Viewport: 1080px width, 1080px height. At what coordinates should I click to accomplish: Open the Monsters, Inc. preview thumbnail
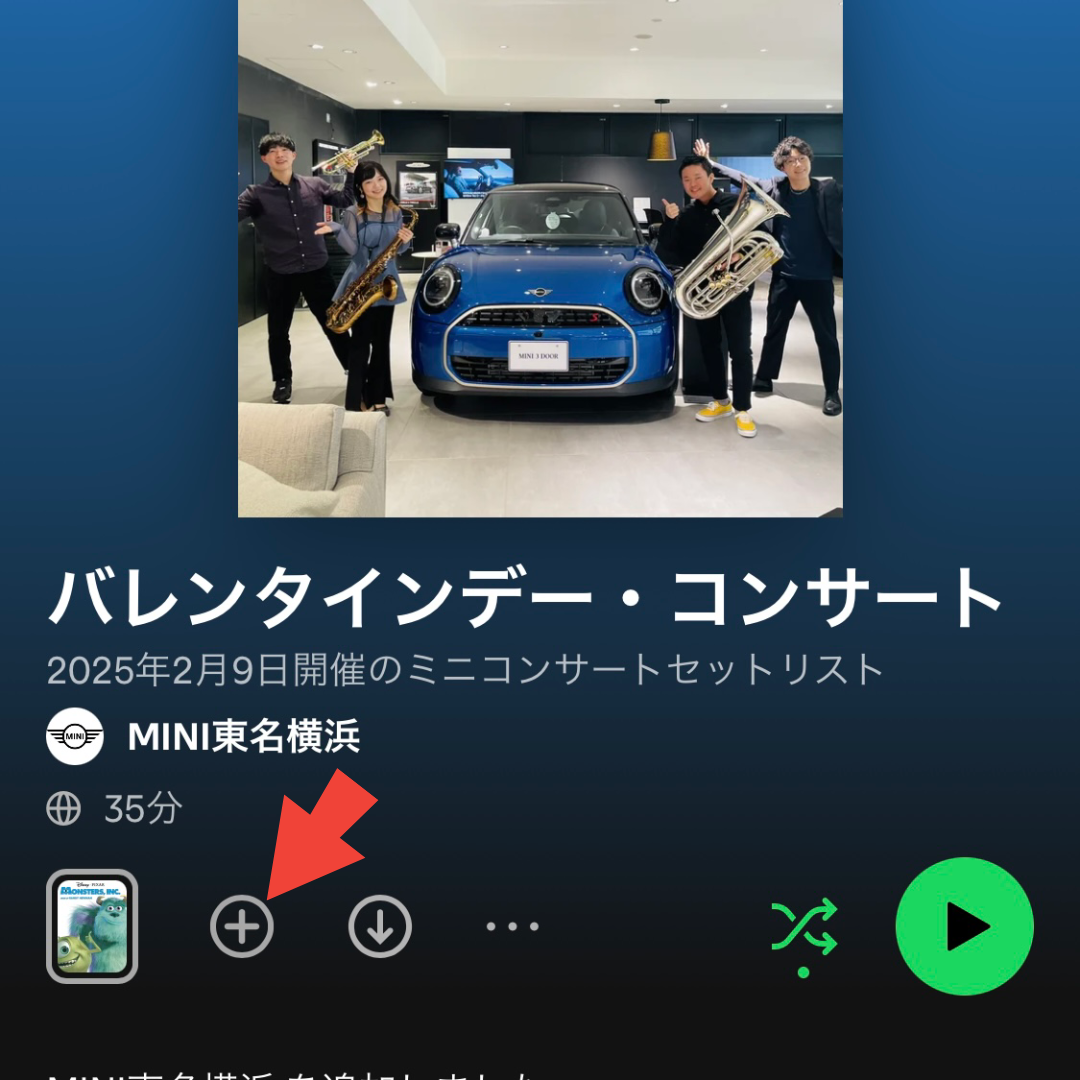92,927
